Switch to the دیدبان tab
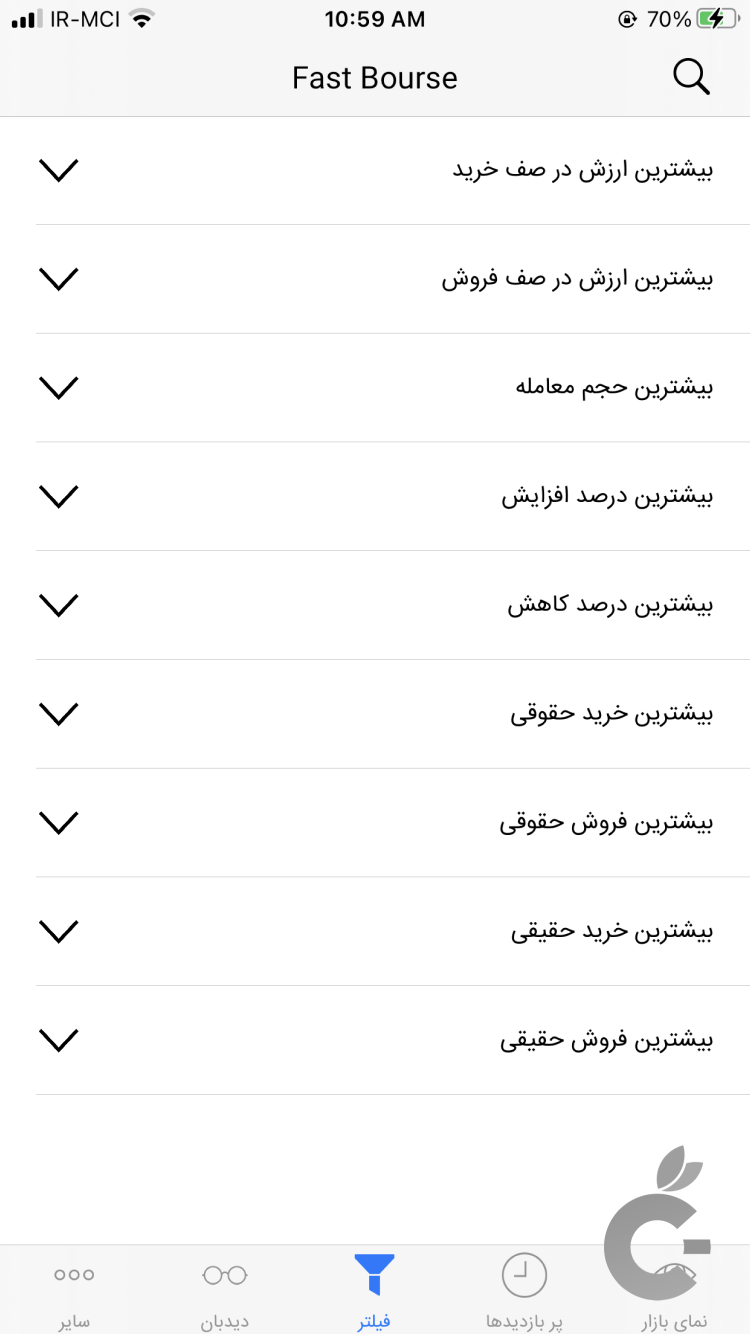 (223, 1288)
